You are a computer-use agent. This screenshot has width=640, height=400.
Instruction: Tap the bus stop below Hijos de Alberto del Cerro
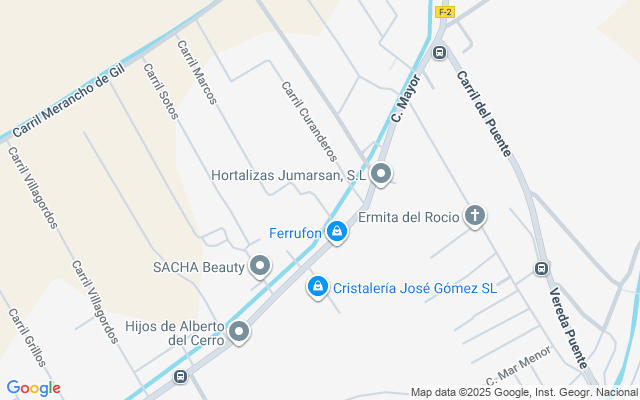180,377
